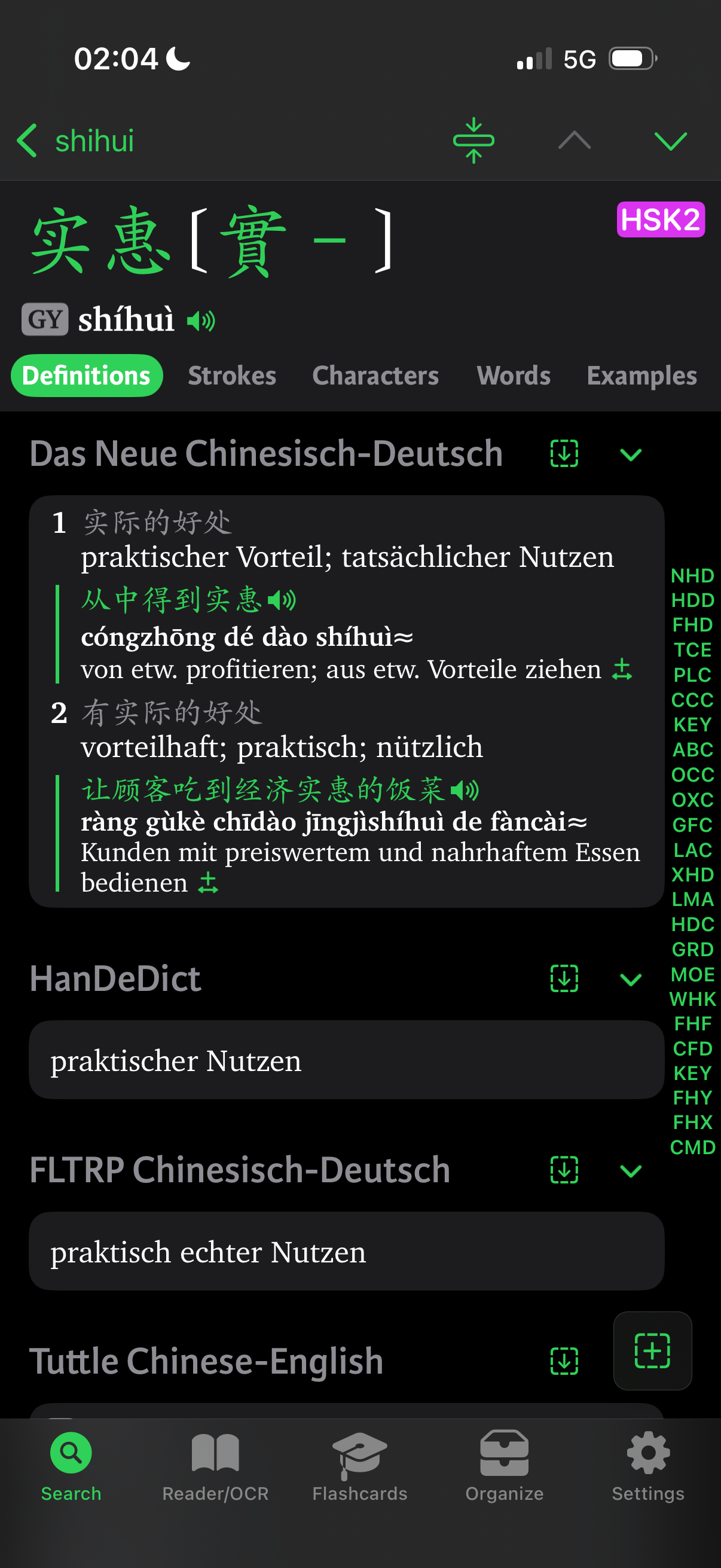Jump to NHD dictionary in index
Image resolution: width=721 pixels, height=1568 pixels.
692,576
